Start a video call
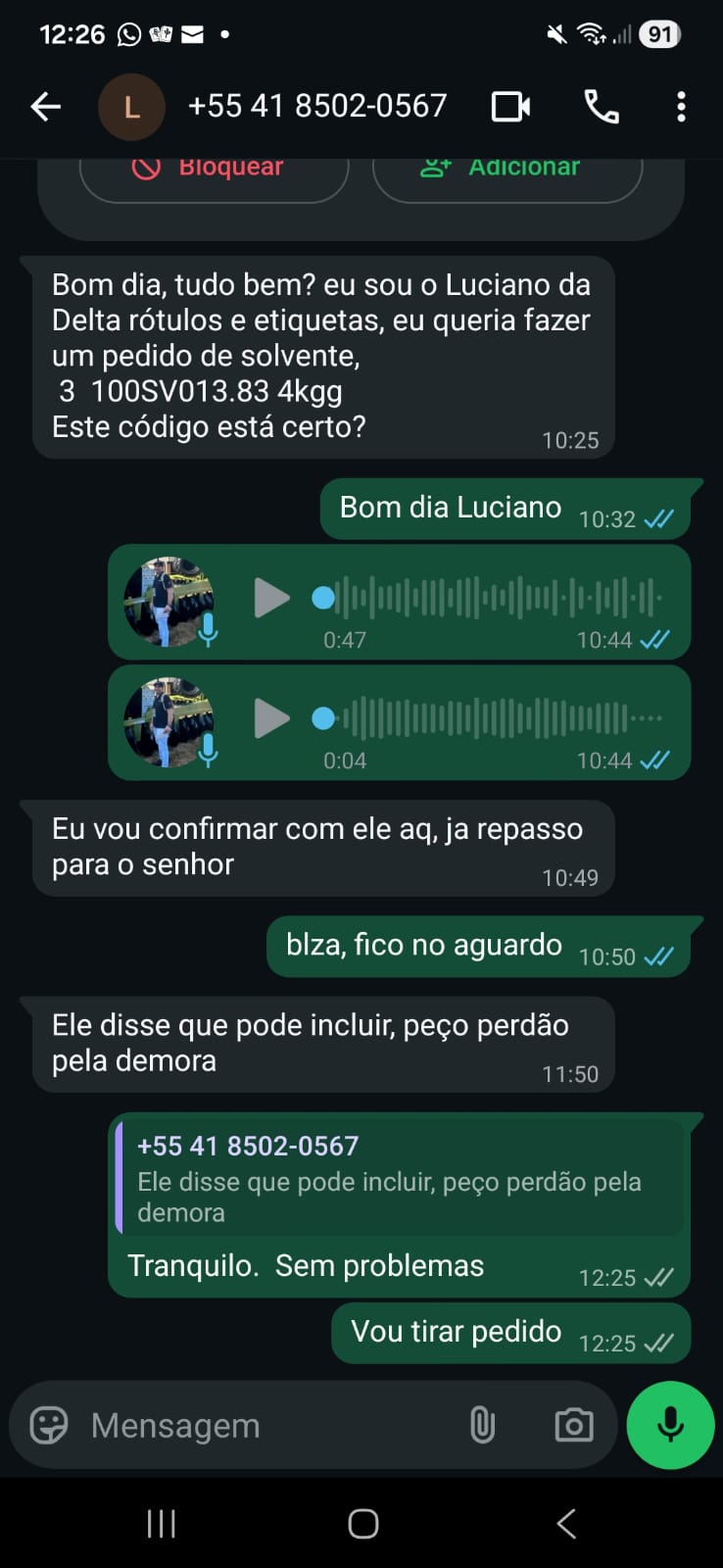The height and width of the screenshot is (1568, 723). (510, 106)
